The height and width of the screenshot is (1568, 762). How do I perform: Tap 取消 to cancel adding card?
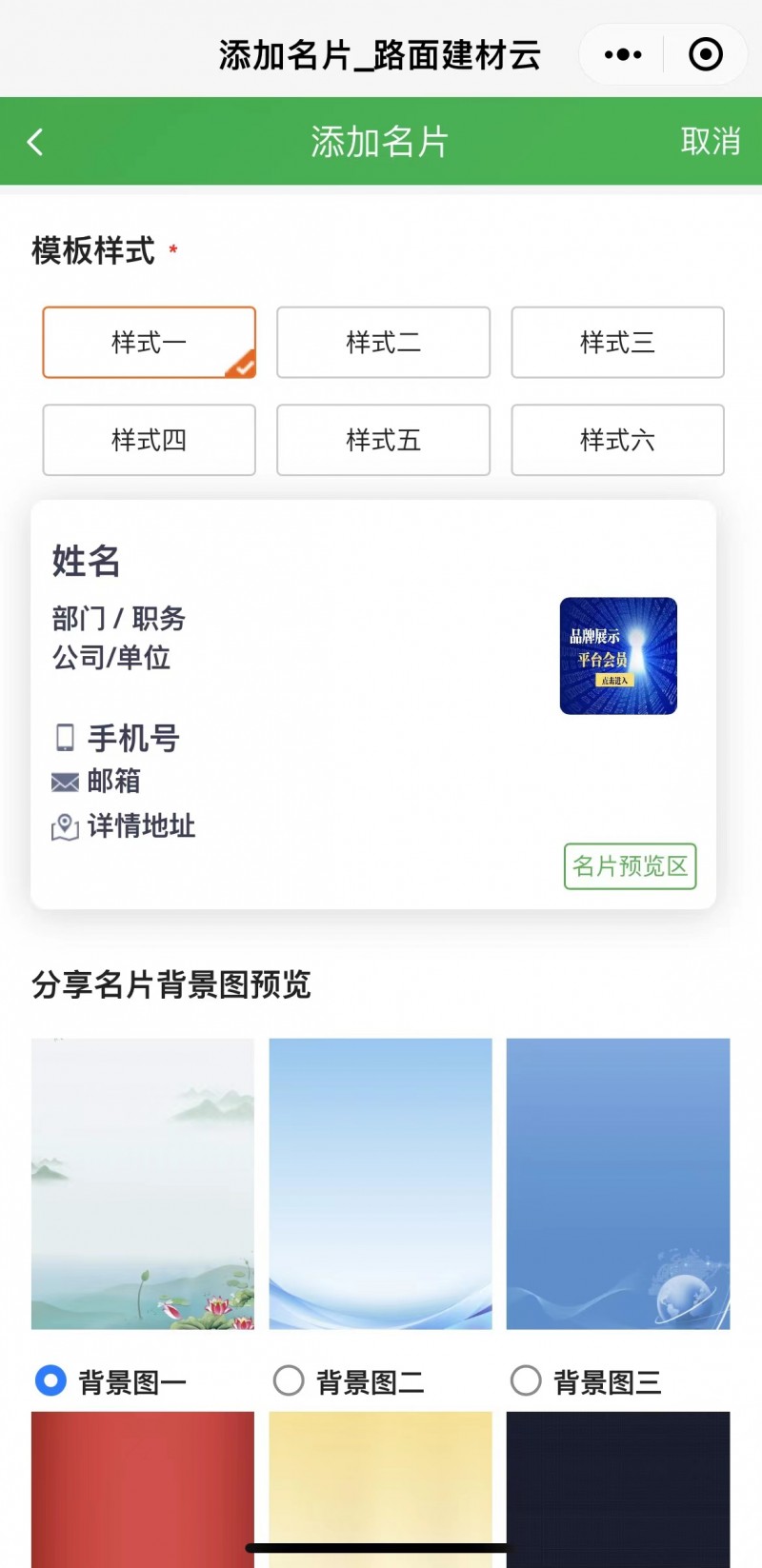tap(711, 142)
